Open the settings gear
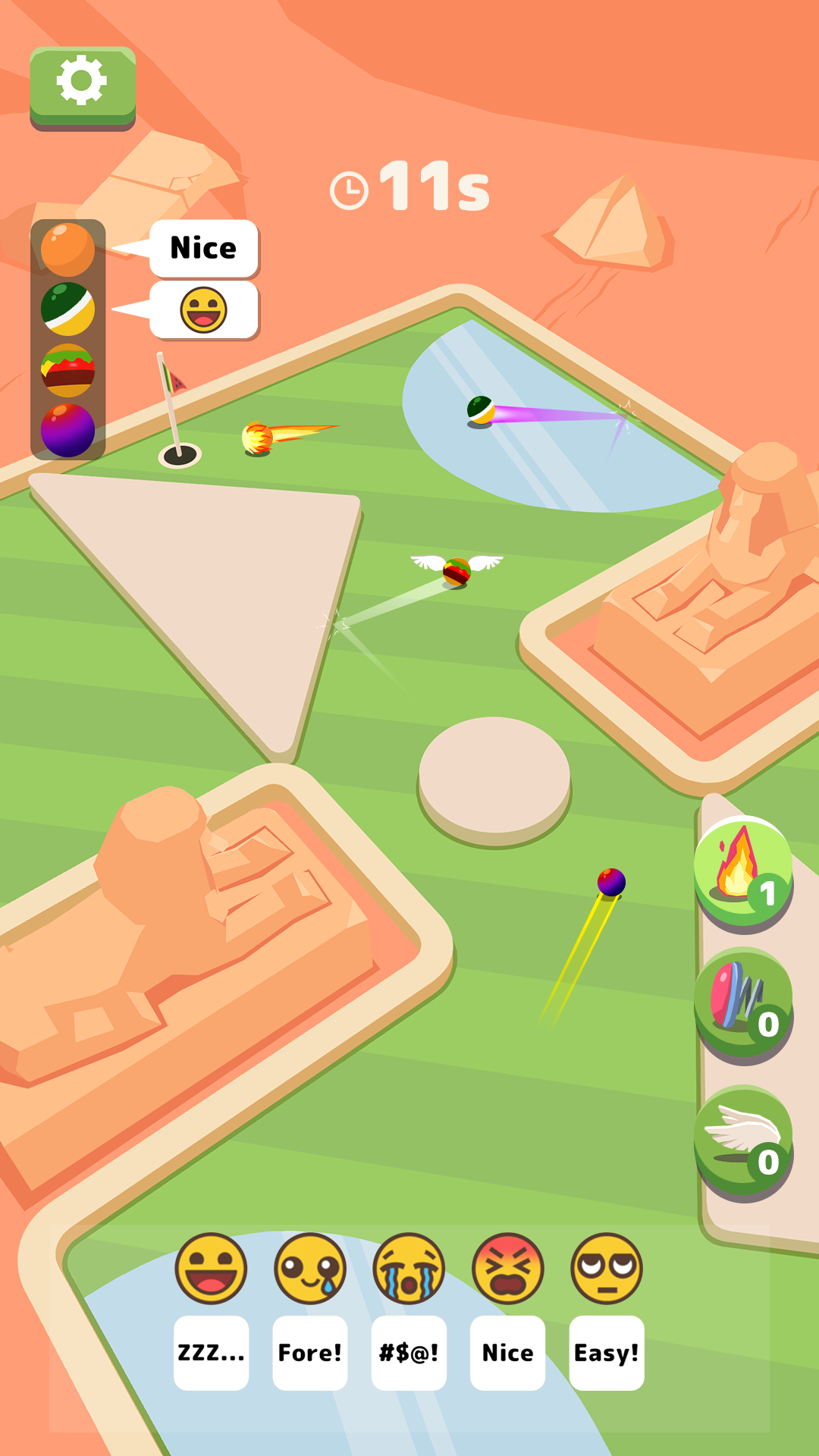Image resolution: width=819 pixels, height=1456 pixels. [x=82, y=81]
